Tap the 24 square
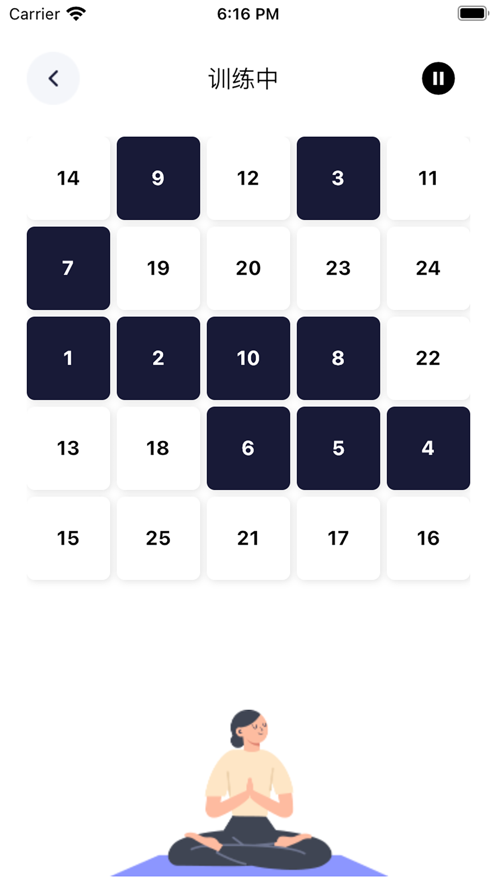This screenshot has height=883, width=497. 428,268
